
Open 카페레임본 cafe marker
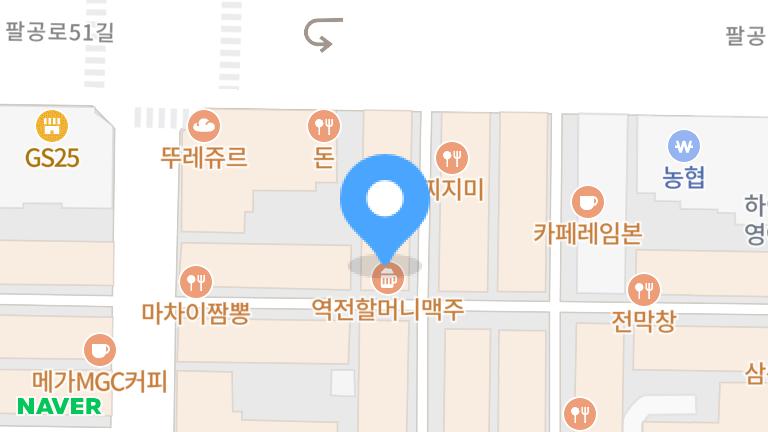(x=587, y=203)
